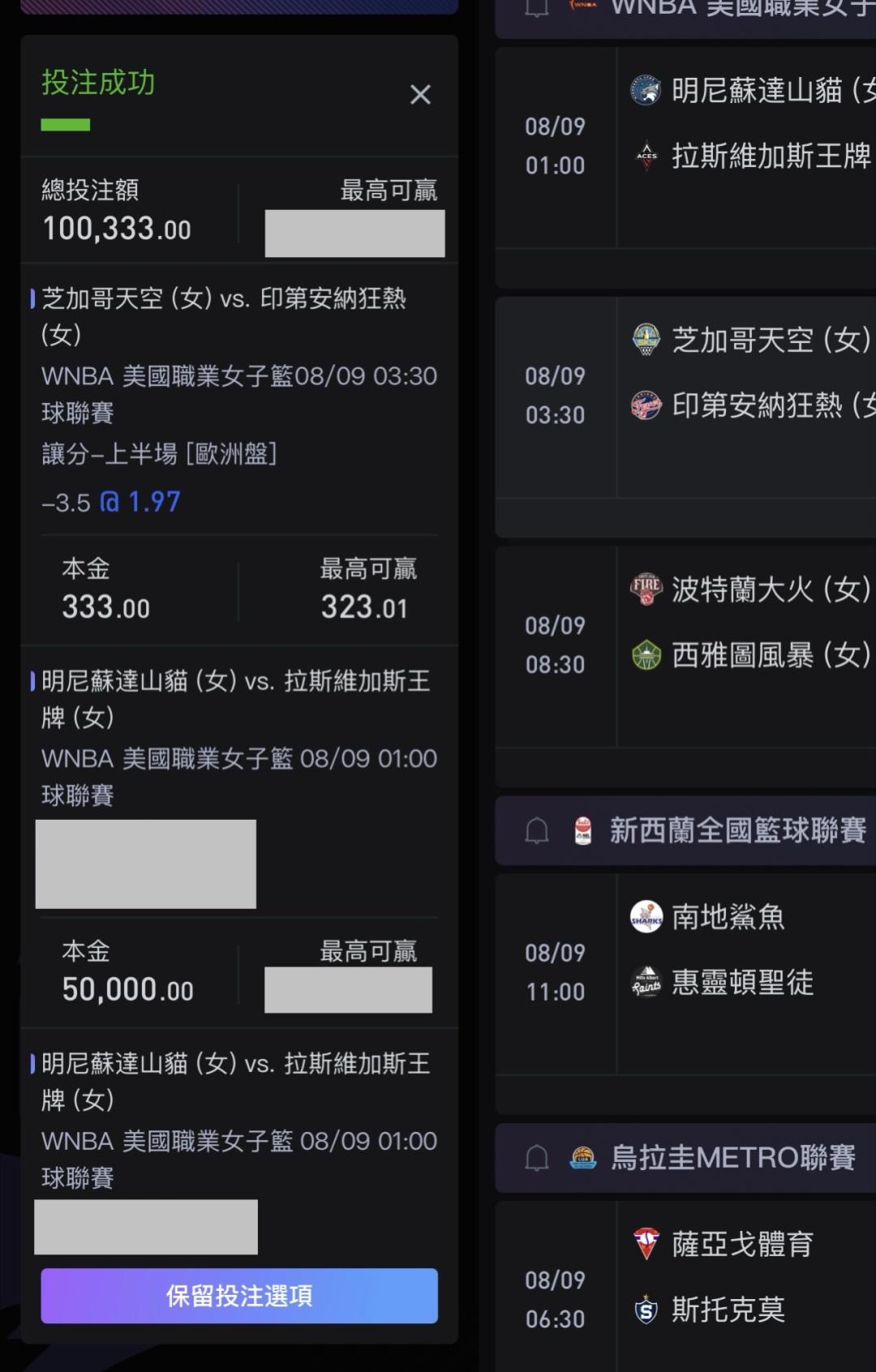The height and width of the screenshot is (1372, 876).
Task: Open the 芝加哥天空 vs 印第安納狂熱 match
Action: (x=686, y=397)
